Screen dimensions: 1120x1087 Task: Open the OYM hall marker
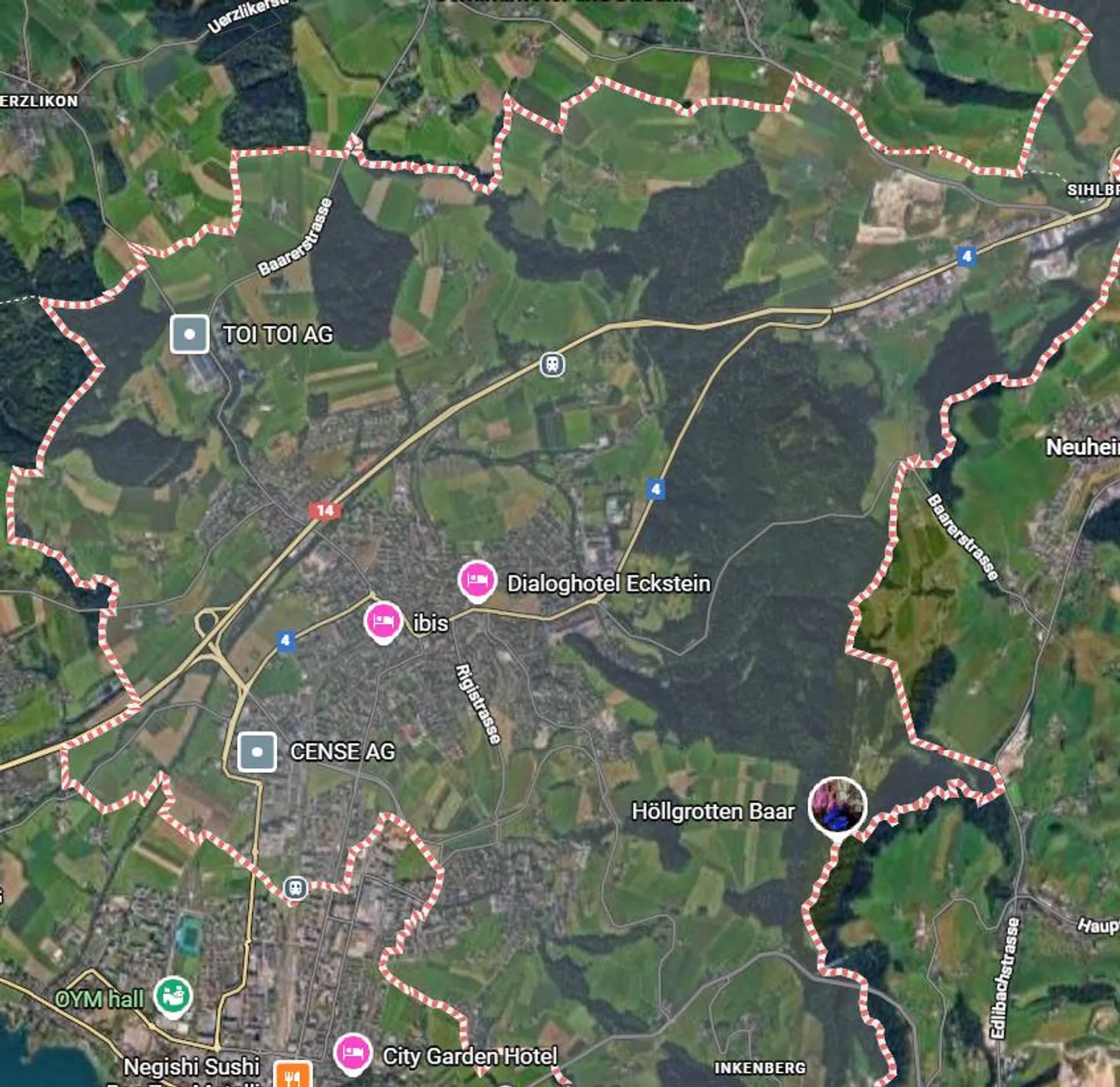(x=173, y=996)
